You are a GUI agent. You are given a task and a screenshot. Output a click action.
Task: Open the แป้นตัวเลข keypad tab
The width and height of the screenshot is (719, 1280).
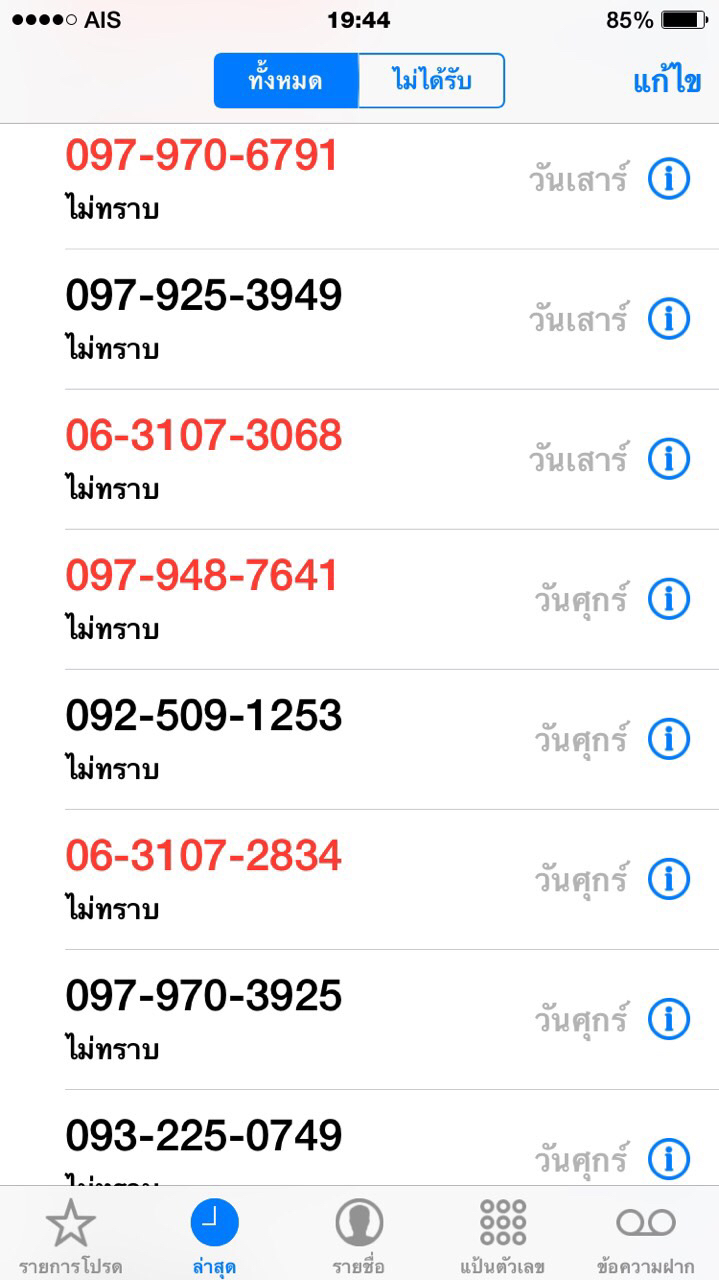[x=502, y=1236]
